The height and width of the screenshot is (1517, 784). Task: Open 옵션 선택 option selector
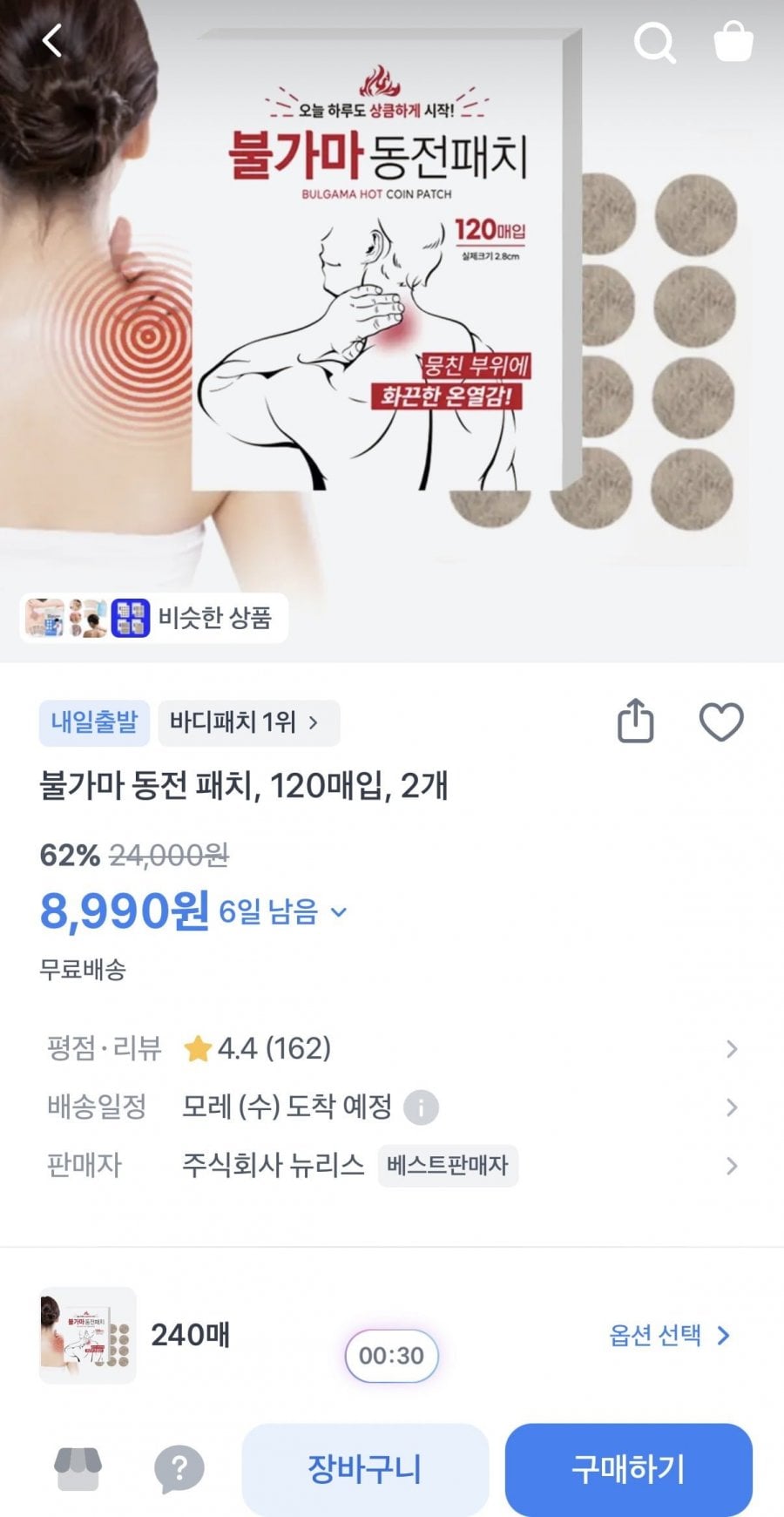click(669, 1335)
